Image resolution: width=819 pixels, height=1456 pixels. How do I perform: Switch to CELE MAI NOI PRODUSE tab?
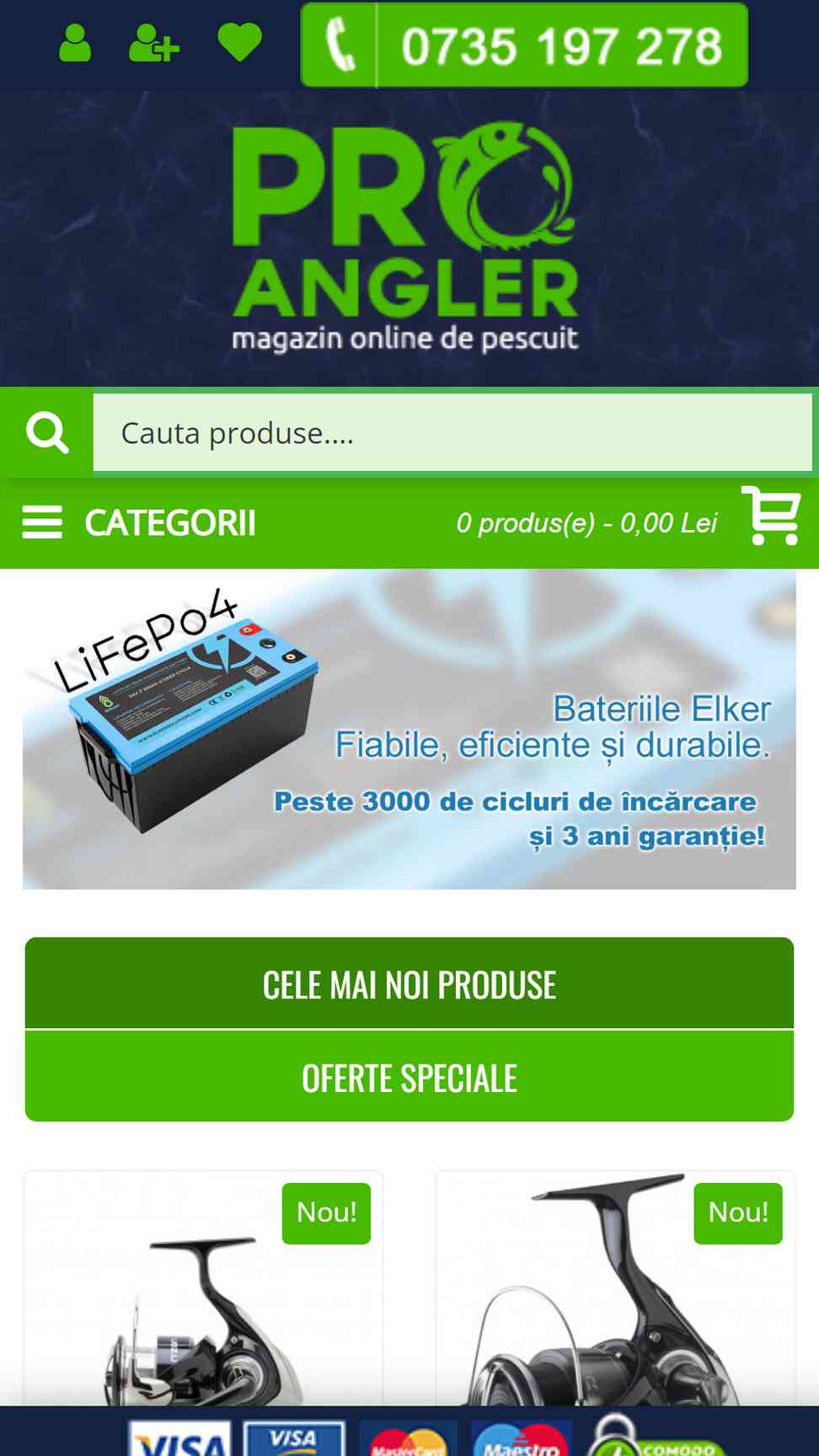coord(409,983)
